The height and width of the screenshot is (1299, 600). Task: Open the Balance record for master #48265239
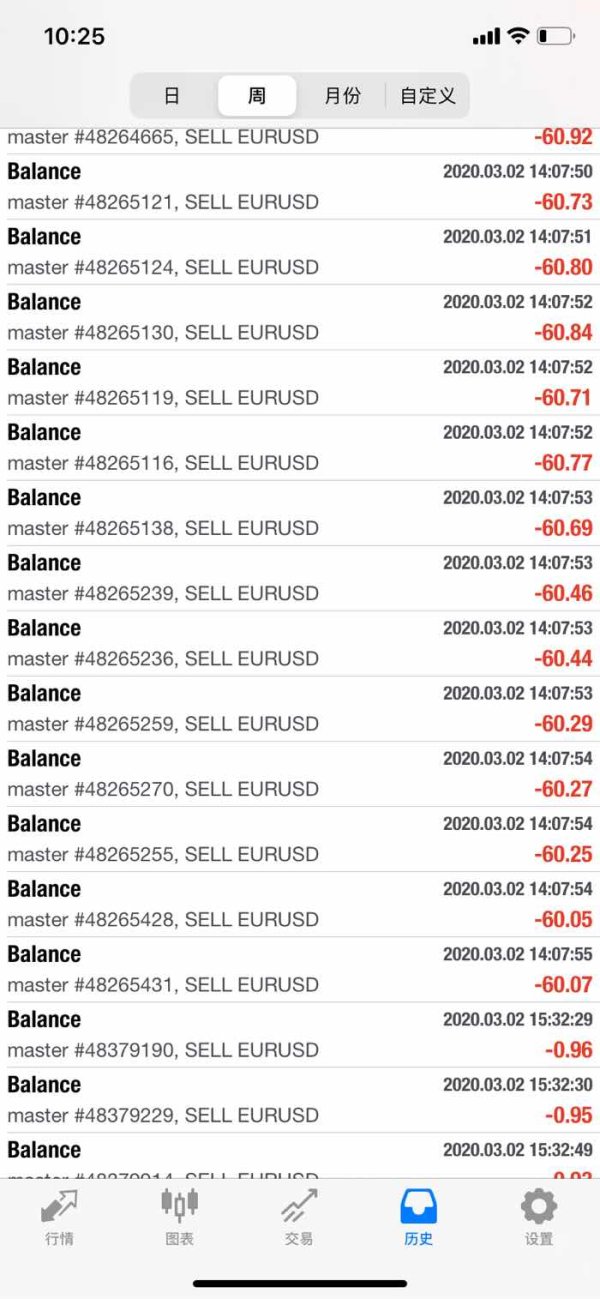pos(300,578)
